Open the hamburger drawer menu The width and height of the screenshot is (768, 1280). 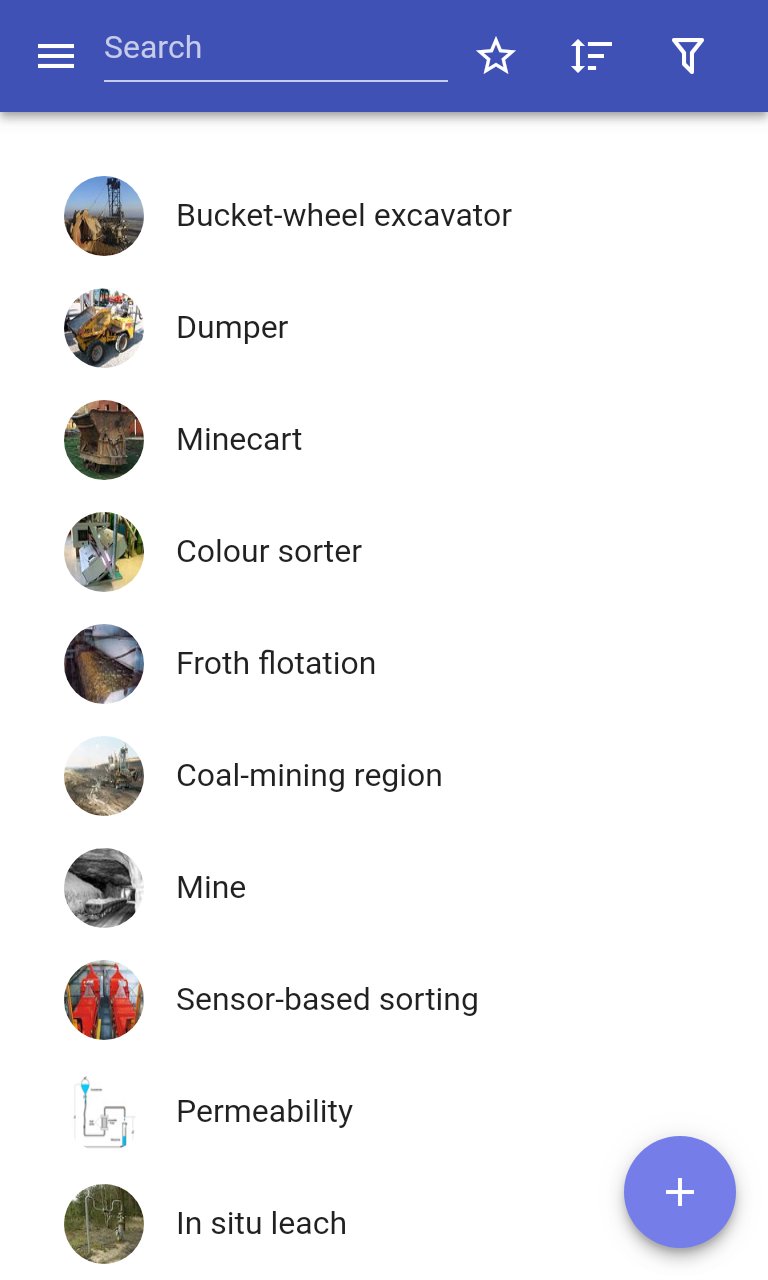56,57
